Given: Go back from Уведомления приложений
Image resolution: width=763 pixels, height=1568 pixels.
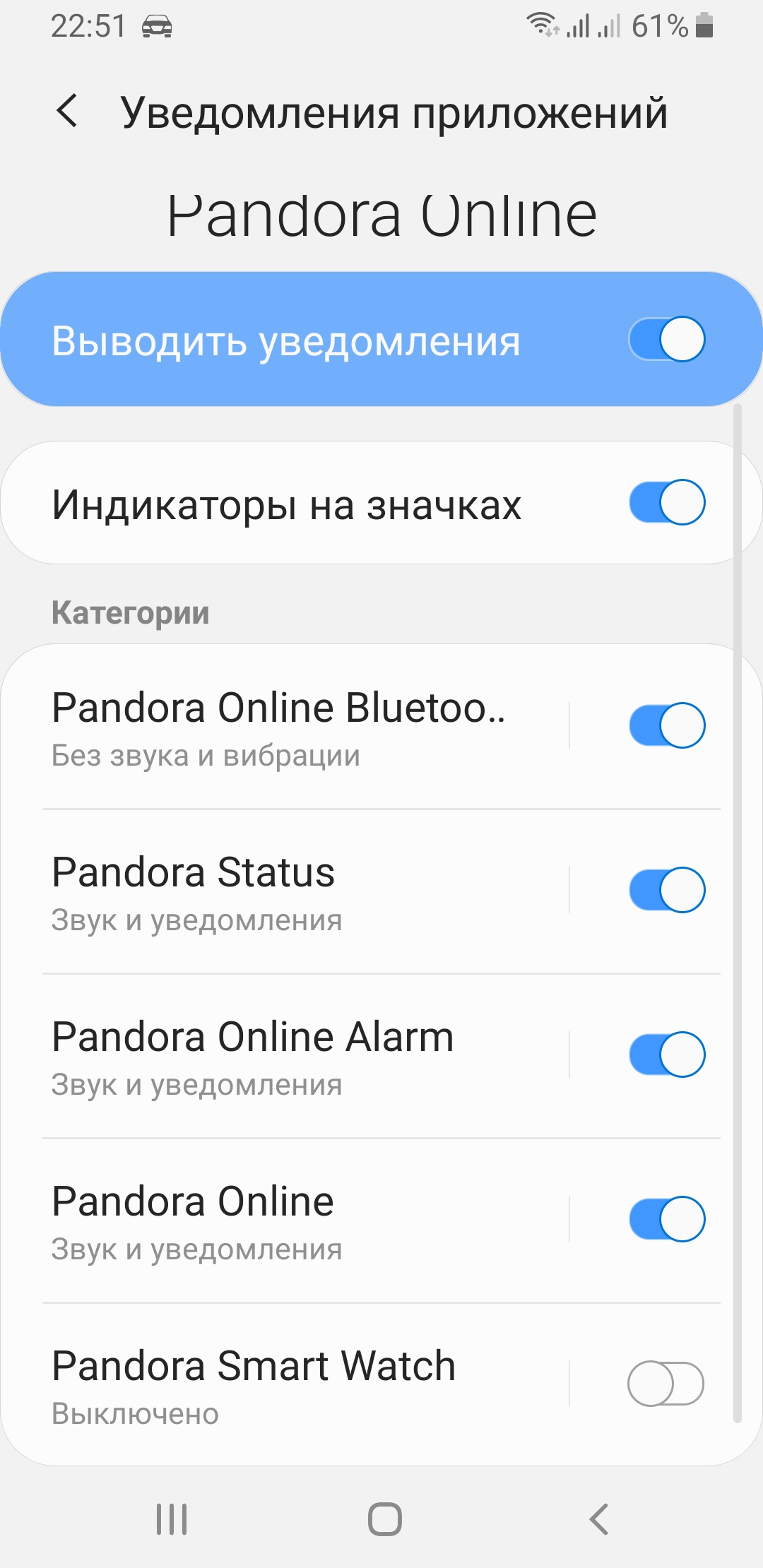Looking at the screenshot, I should [67, 112].
